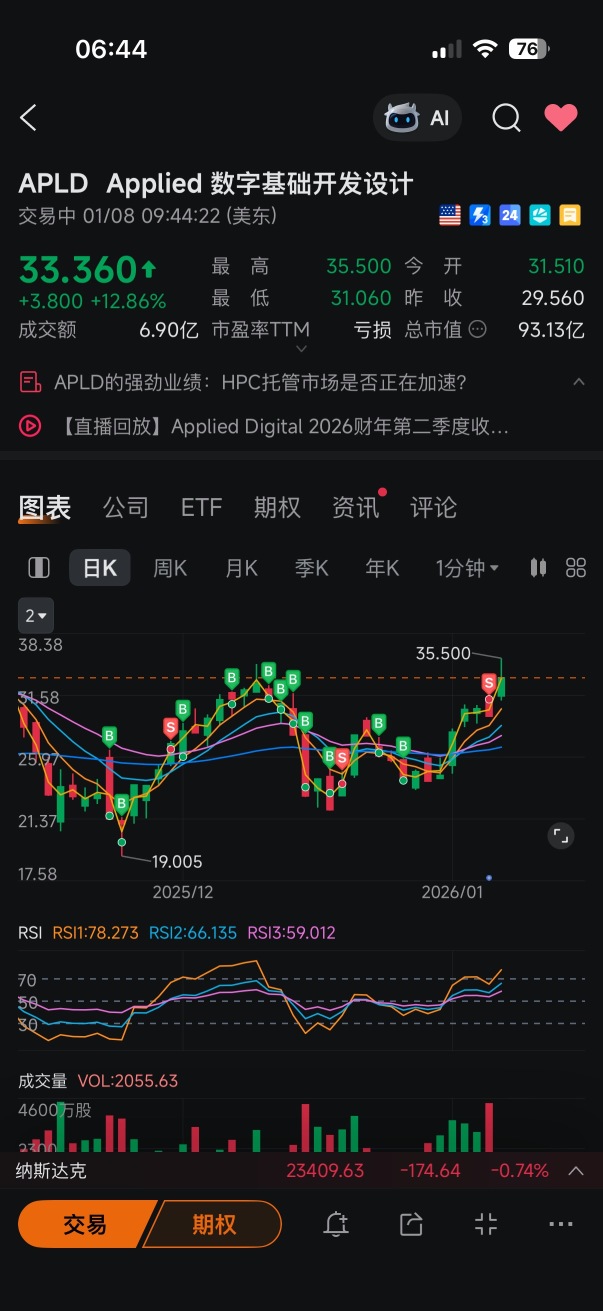Set a price alert with the bell
603x1311 pixels.
tap(337, 1224)
